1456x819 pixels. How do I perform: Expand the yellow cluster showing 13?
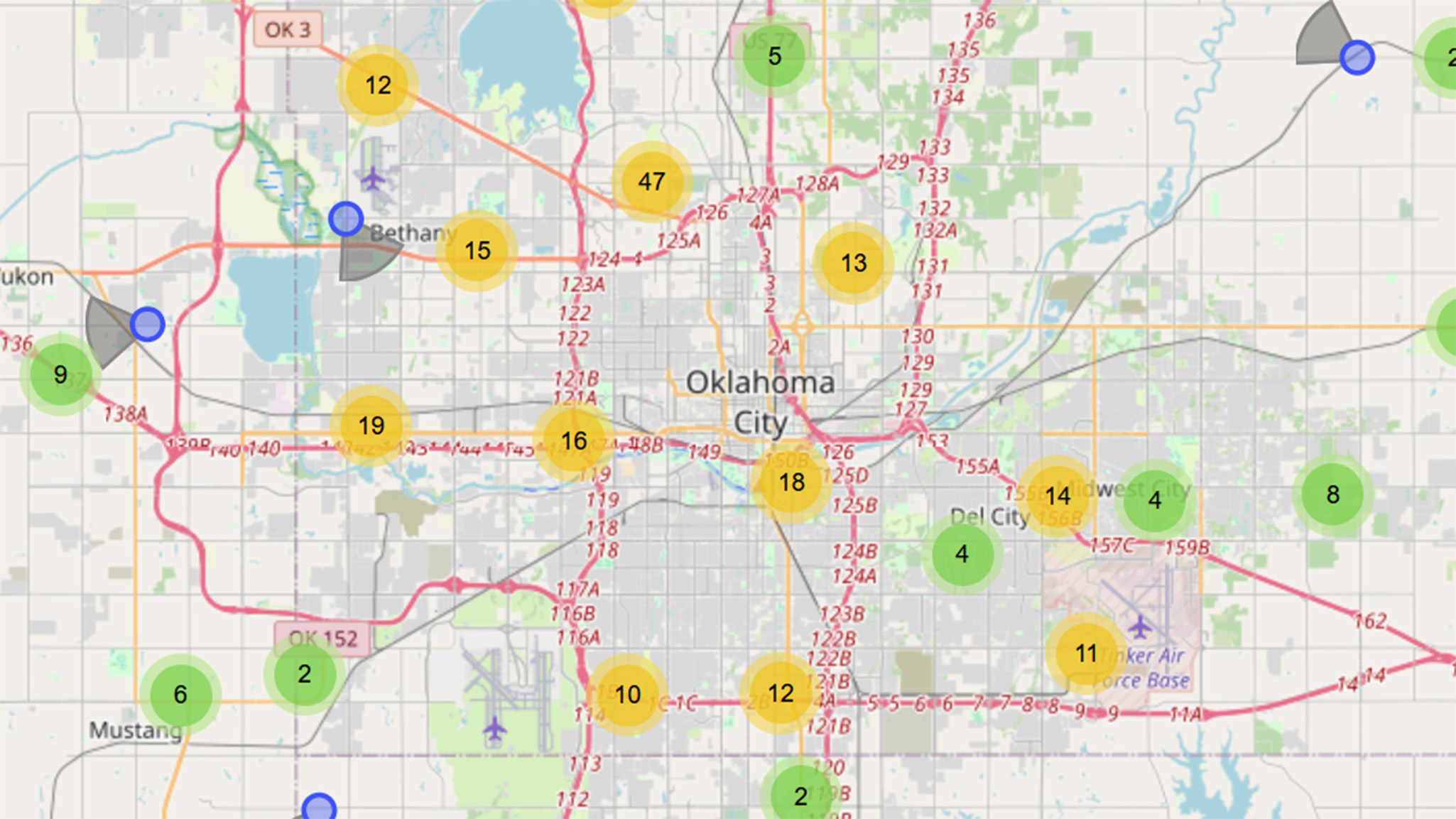coord(853,263)
